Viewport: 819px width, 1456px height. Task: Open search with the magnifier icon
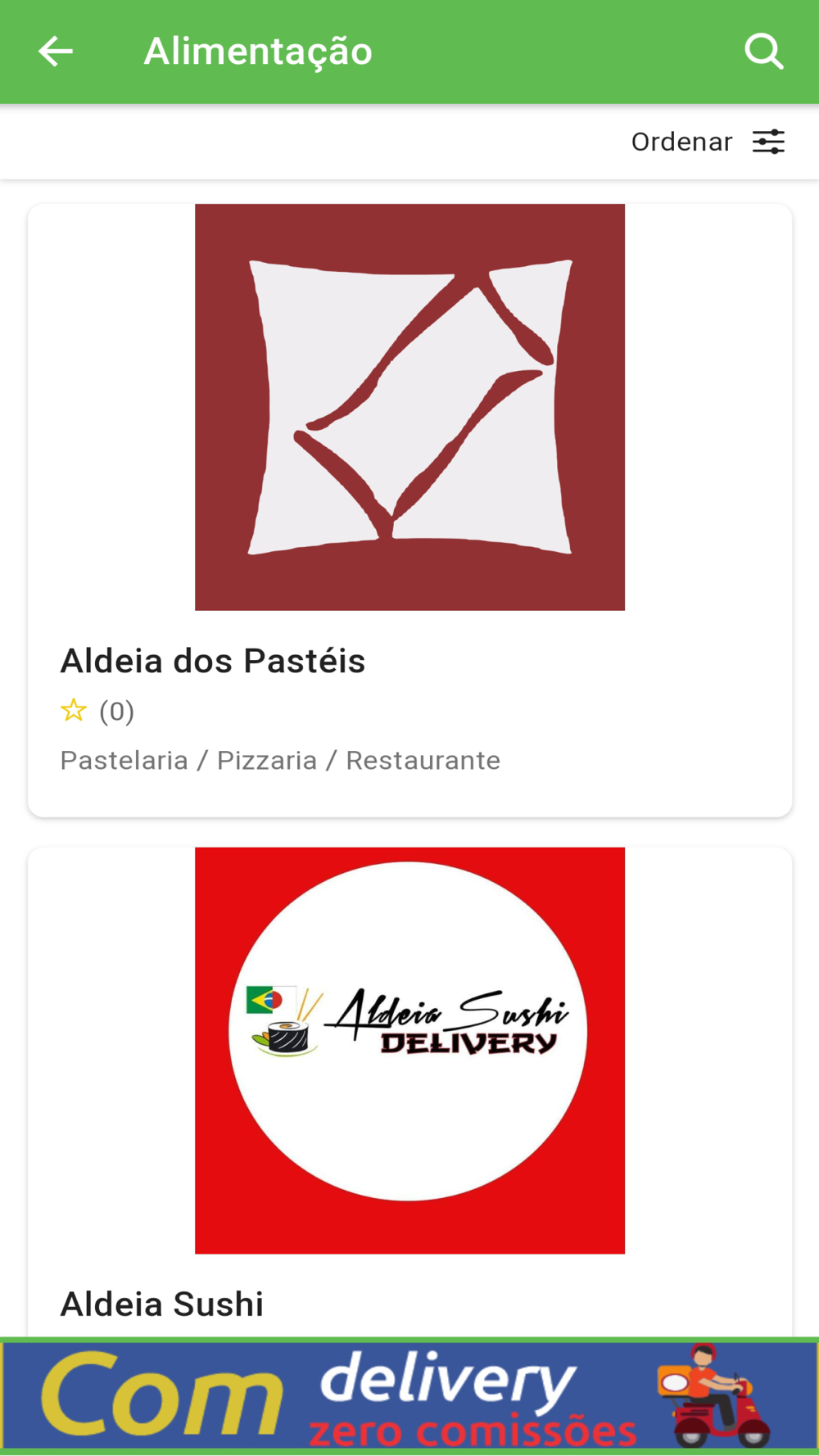[x=764, y=52]
